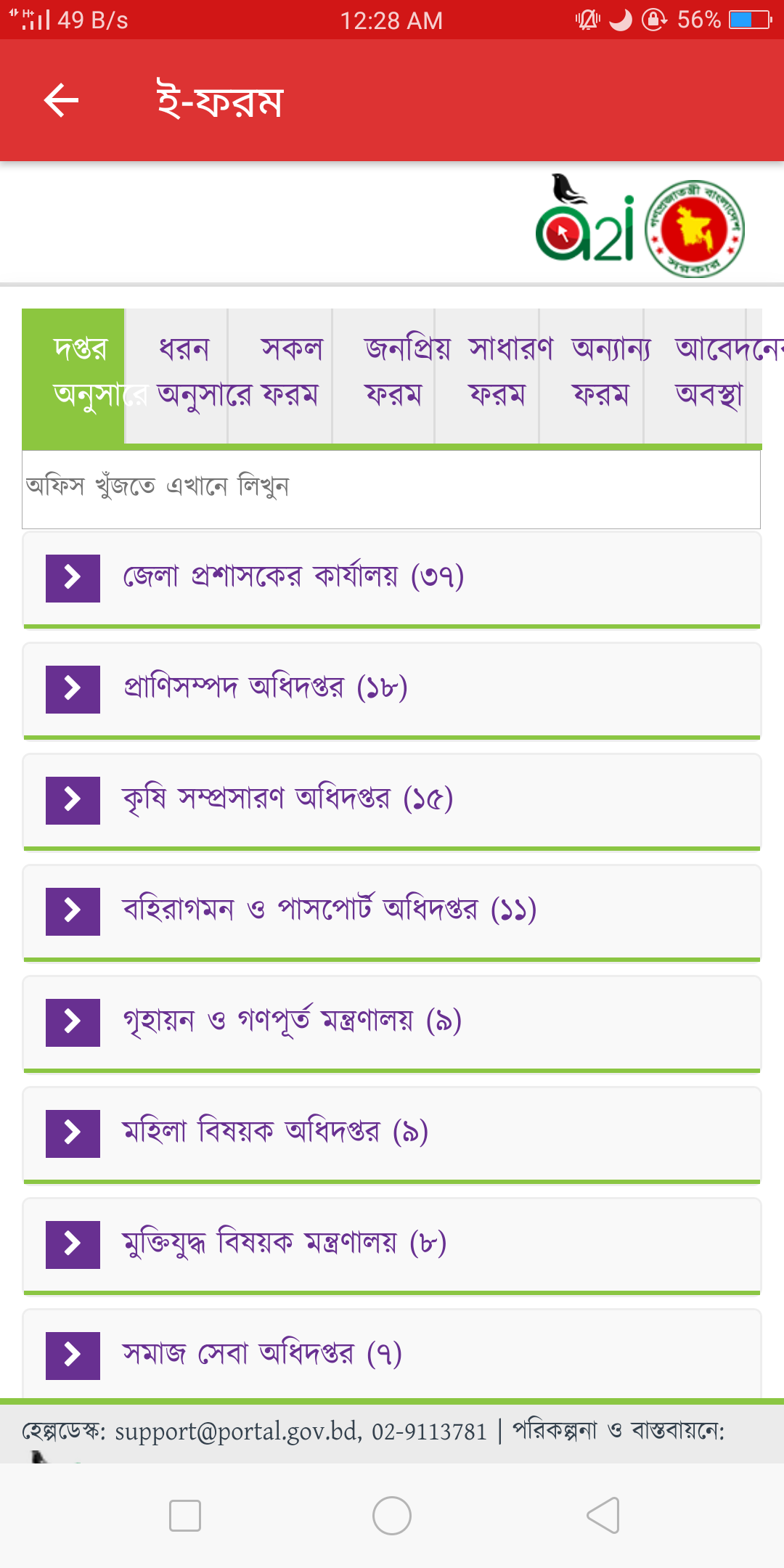Tap the office search field
The height and width of the screenshot is (1568, 784).
pos(391,488)
